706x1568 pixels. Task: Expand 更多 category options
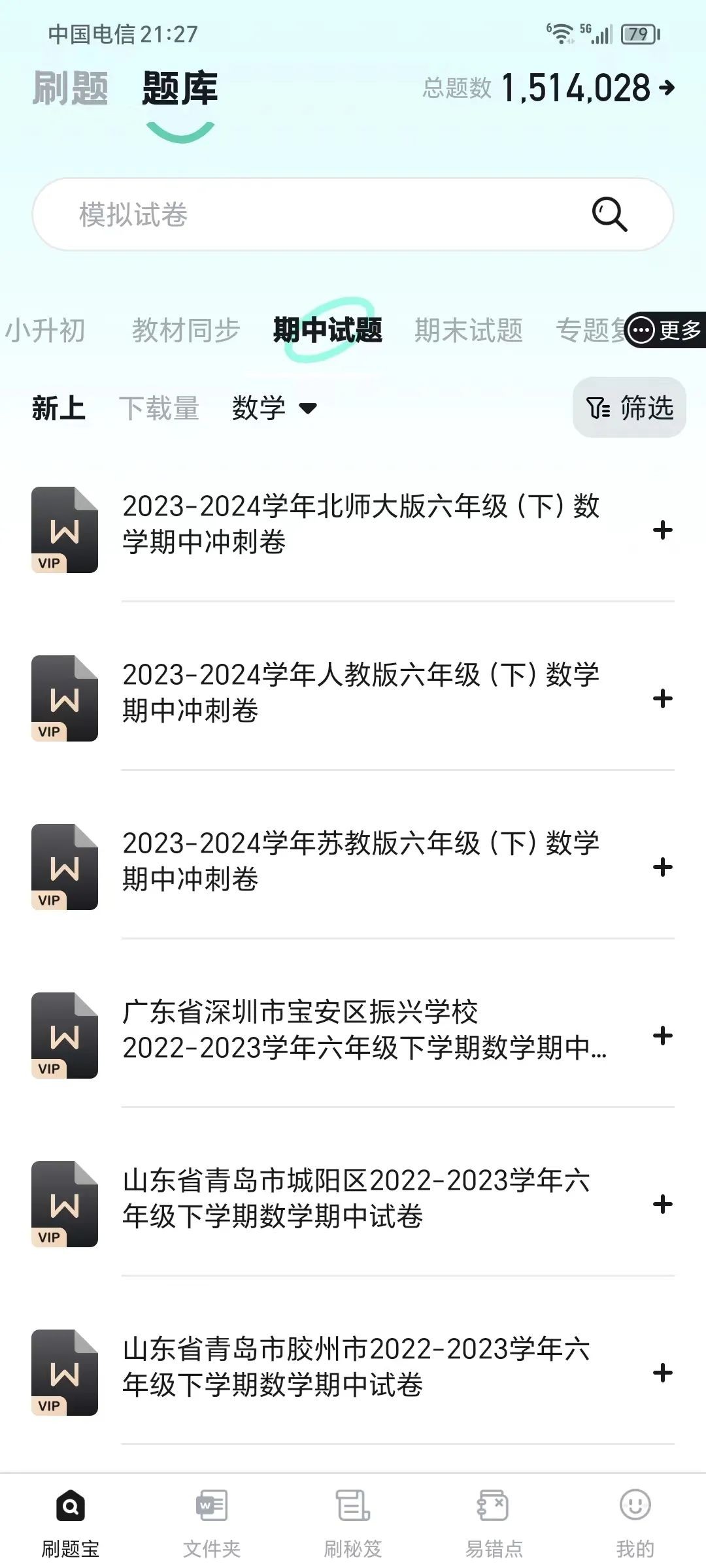[x=663, y=331]
